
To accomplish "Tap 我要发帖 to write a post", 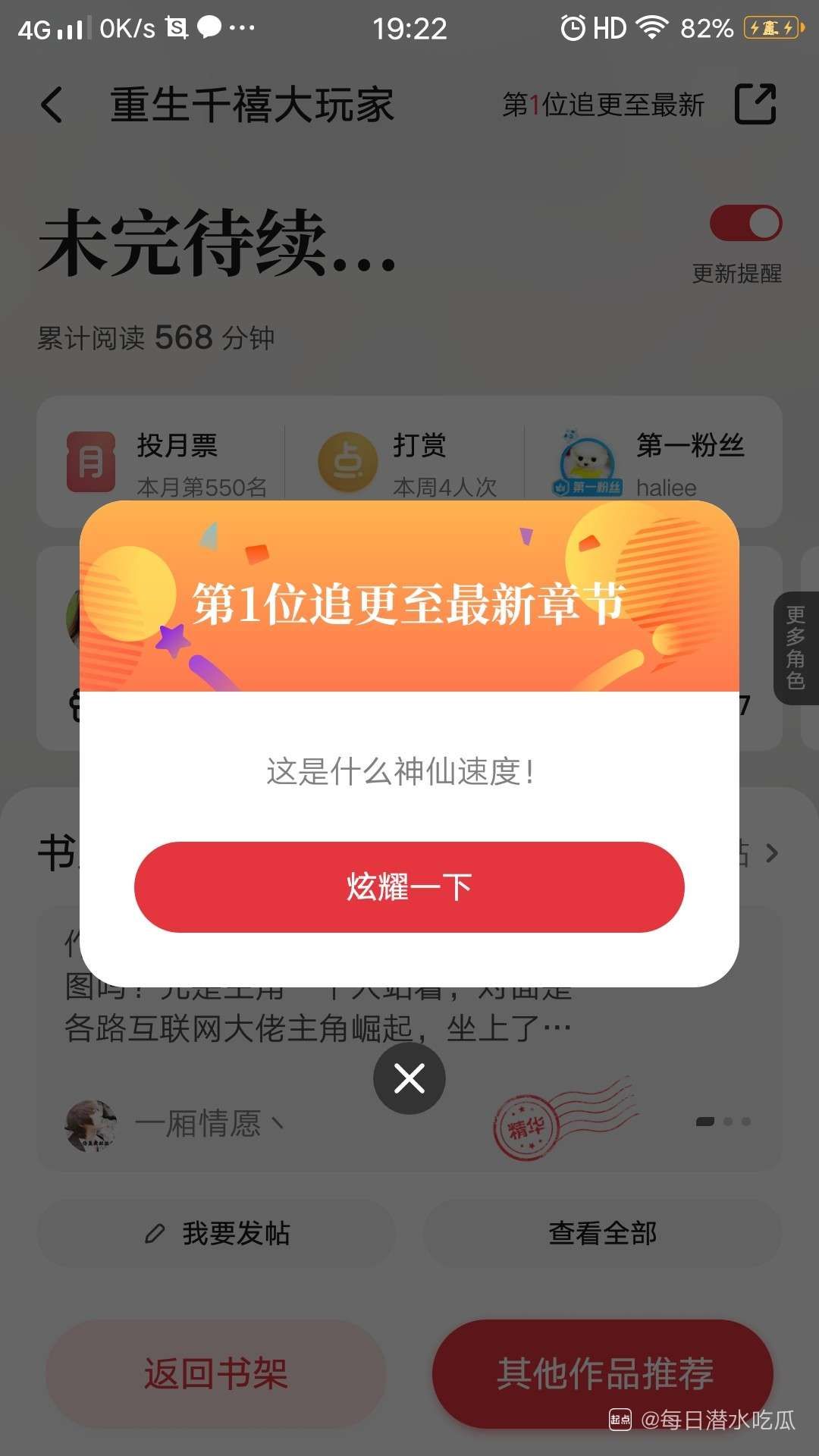I will point(217,1234).
